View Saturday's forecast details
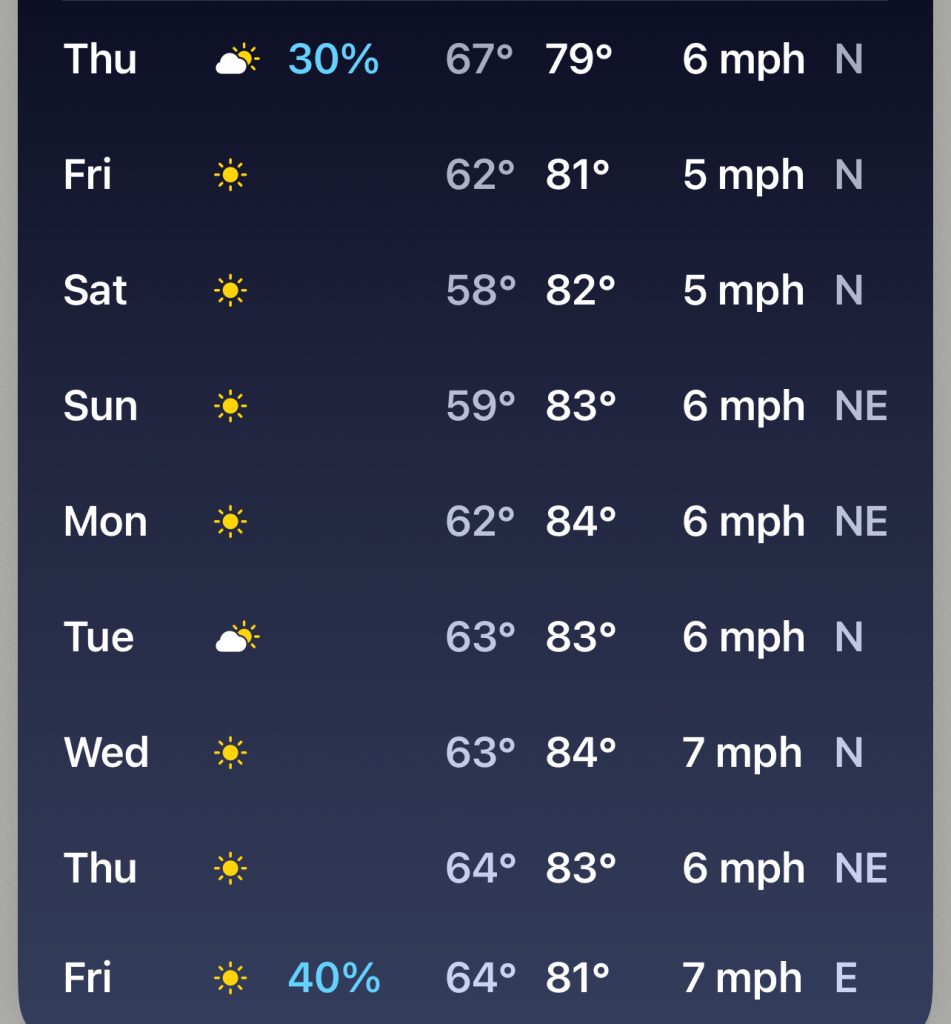Screen dimensions: 951x1024 click(475, 291)
